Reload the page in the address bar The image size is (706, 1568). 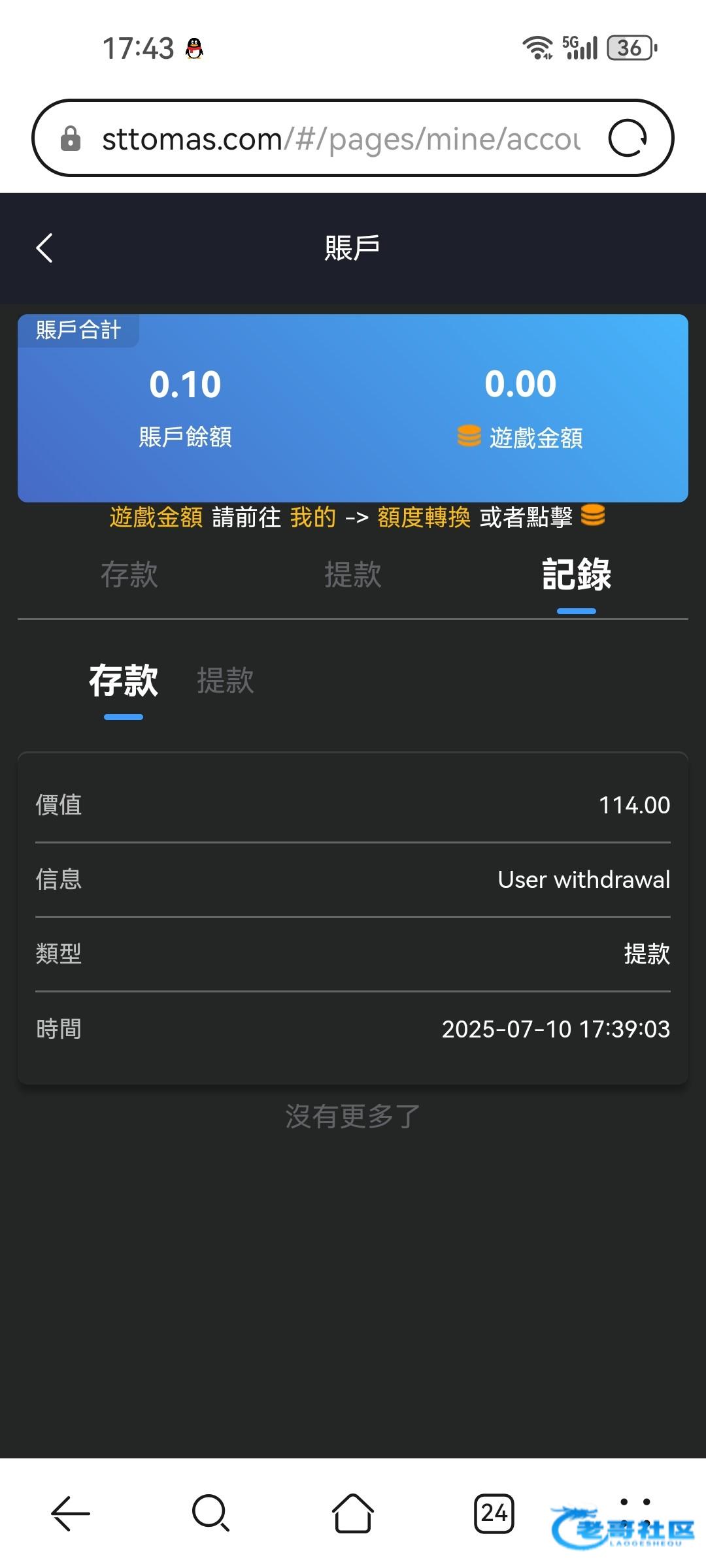click(x=627, y=139)
